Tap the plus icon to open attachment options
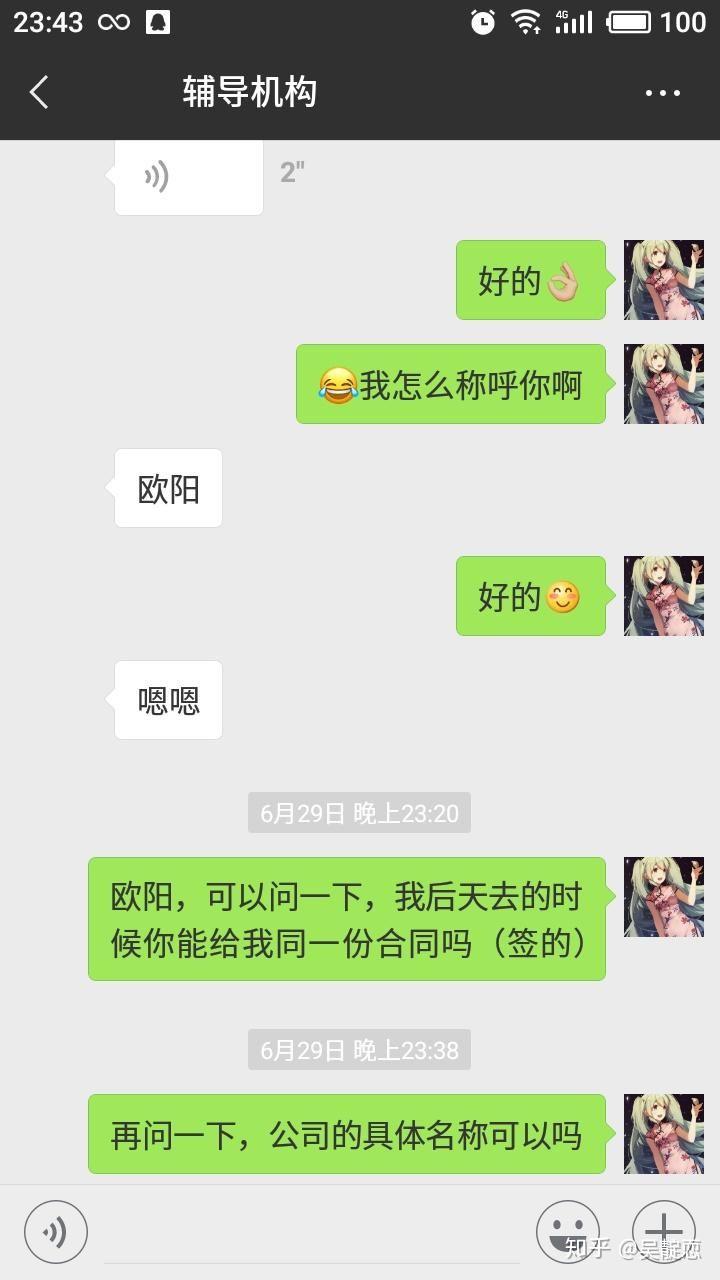 [663, 1231]
